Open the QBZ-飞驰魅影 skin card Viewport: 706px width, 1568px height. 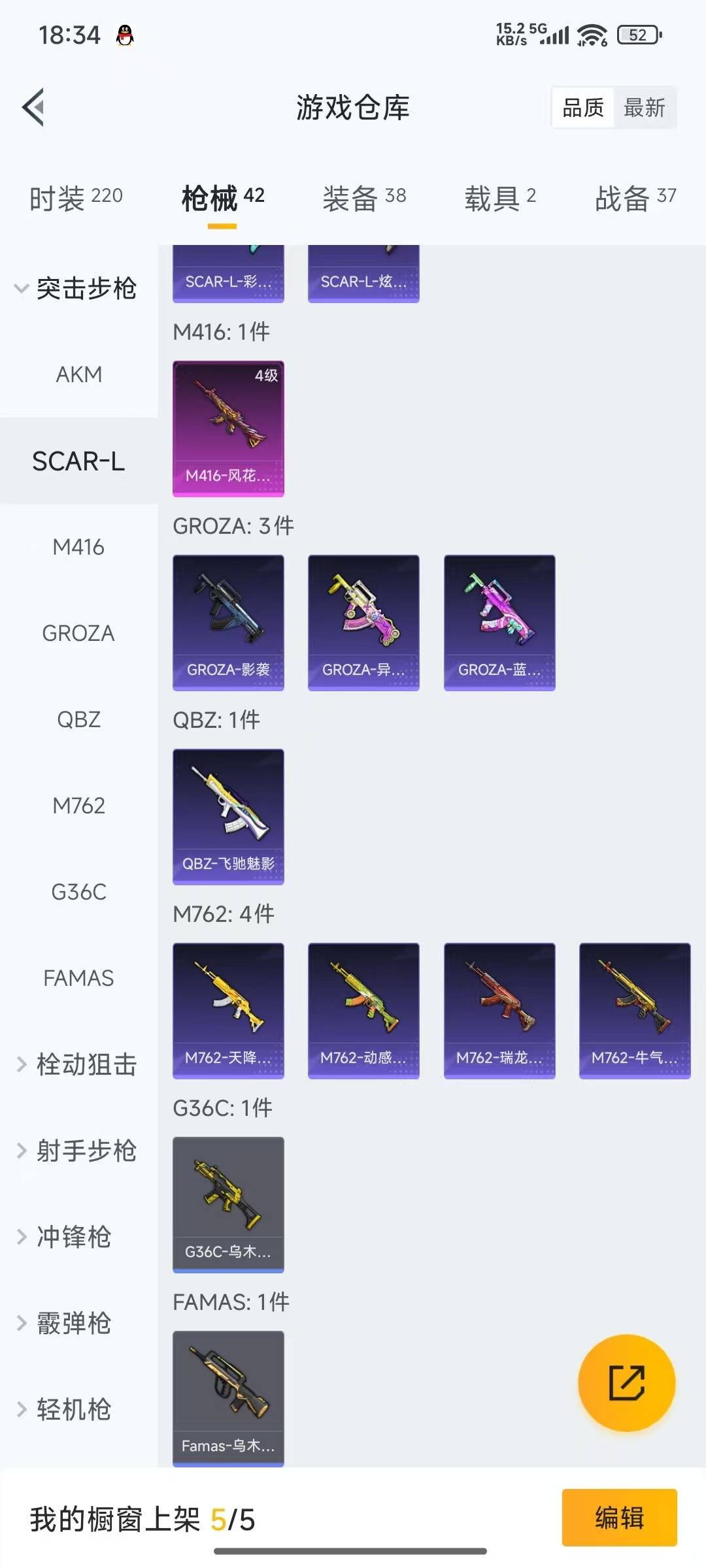click(x=228, y=817)
